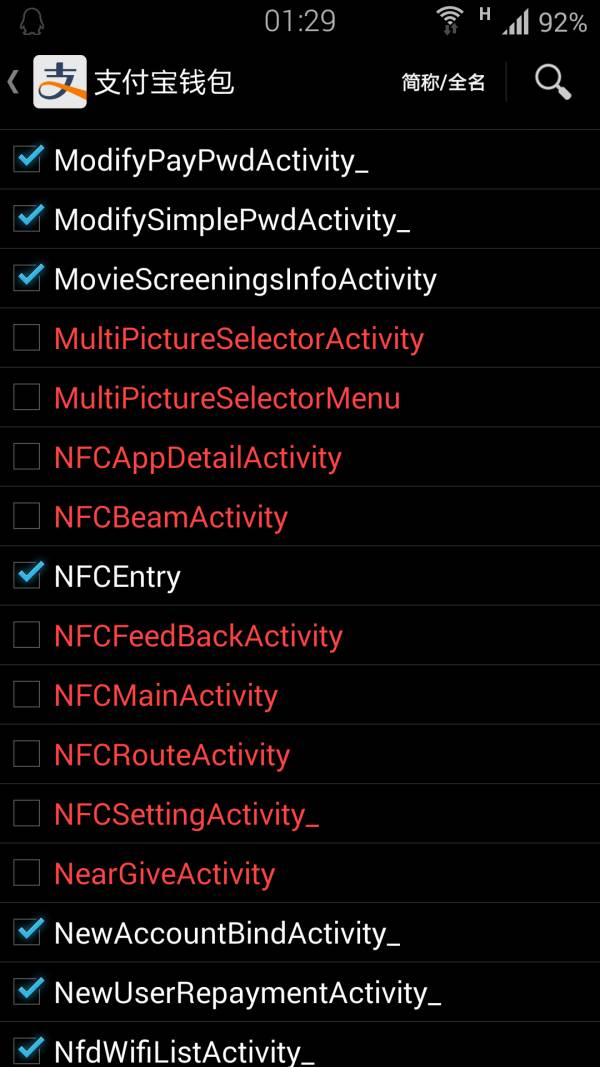Uncheck ModifySimplePwdActivity_ checkbox
600x1067 pixels.
[x=27, y=219]
